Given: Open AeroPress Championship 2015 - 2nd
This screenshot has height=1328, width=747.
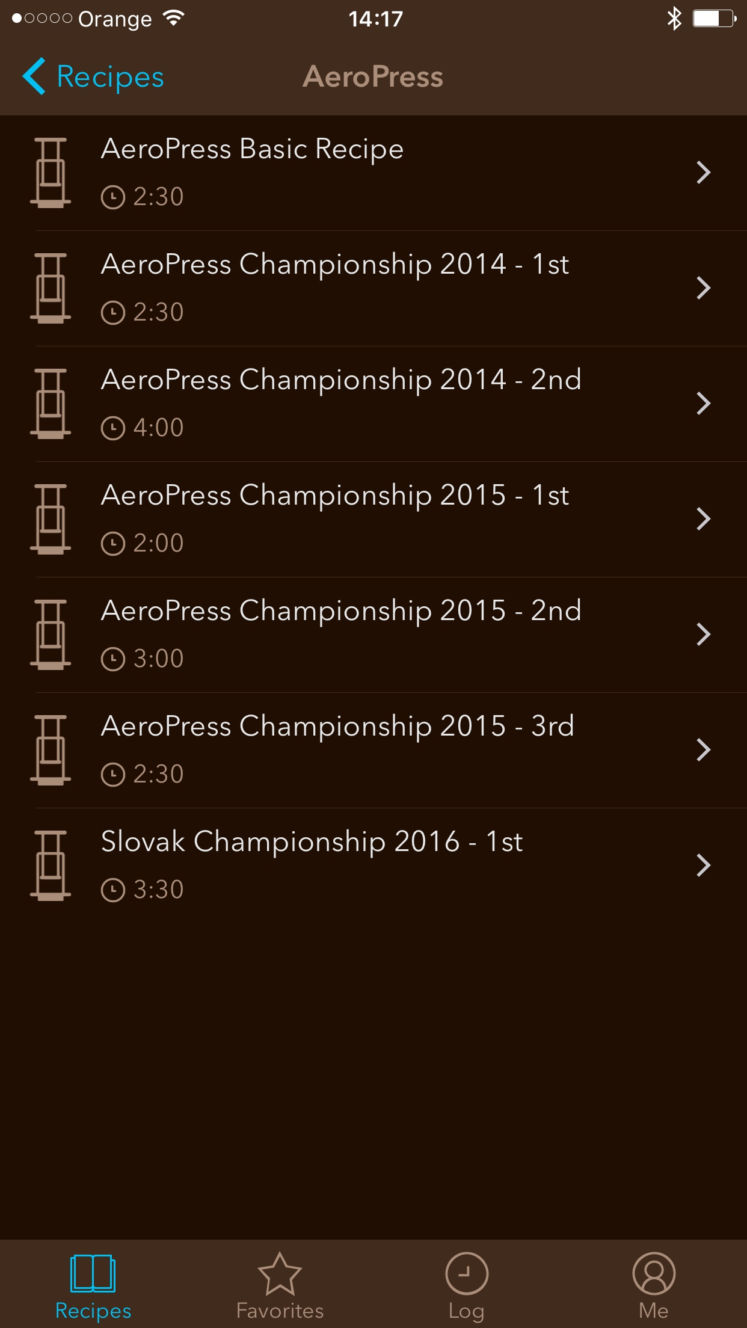Looking at the screenshot, I should 373,635.
